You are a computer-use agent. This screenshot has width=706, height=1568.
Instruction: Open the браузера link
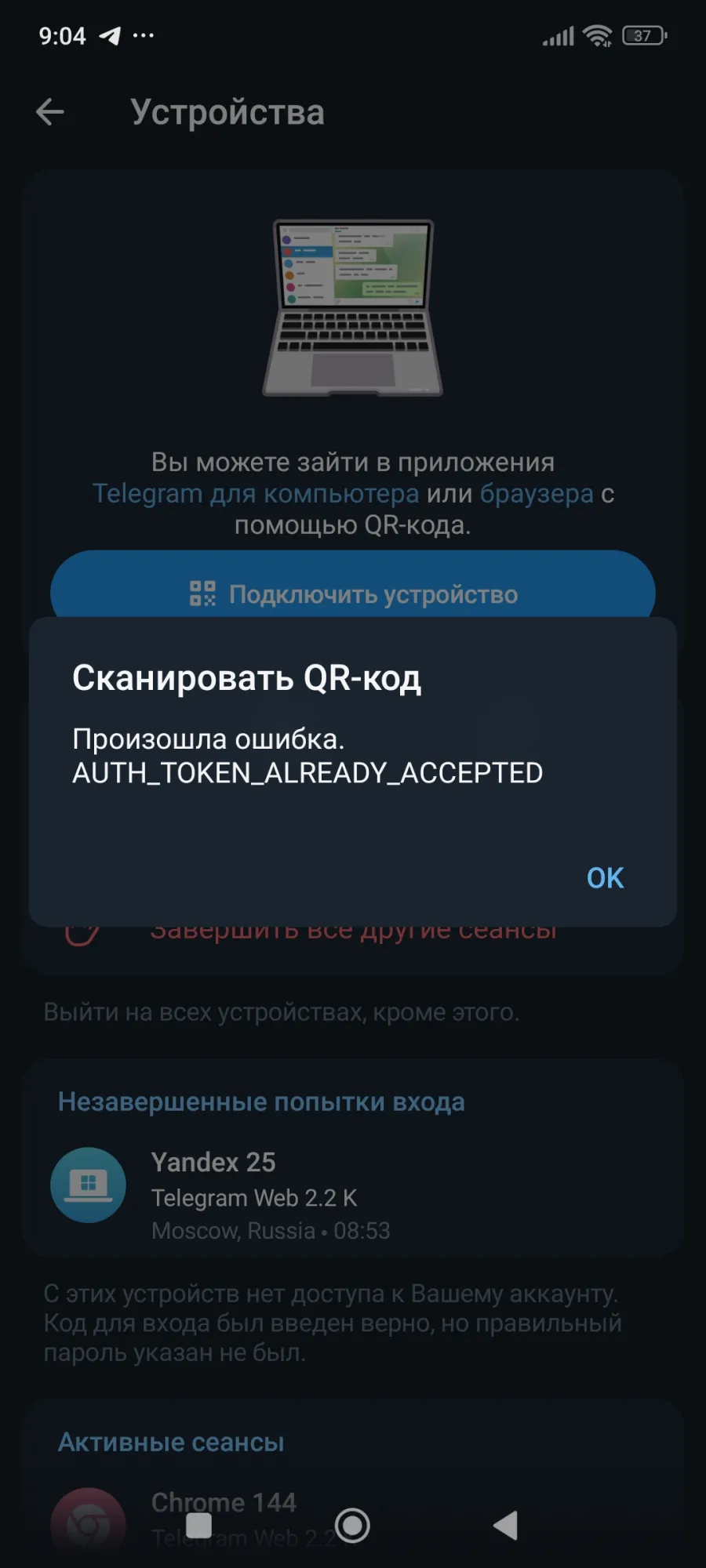point(537,494)
